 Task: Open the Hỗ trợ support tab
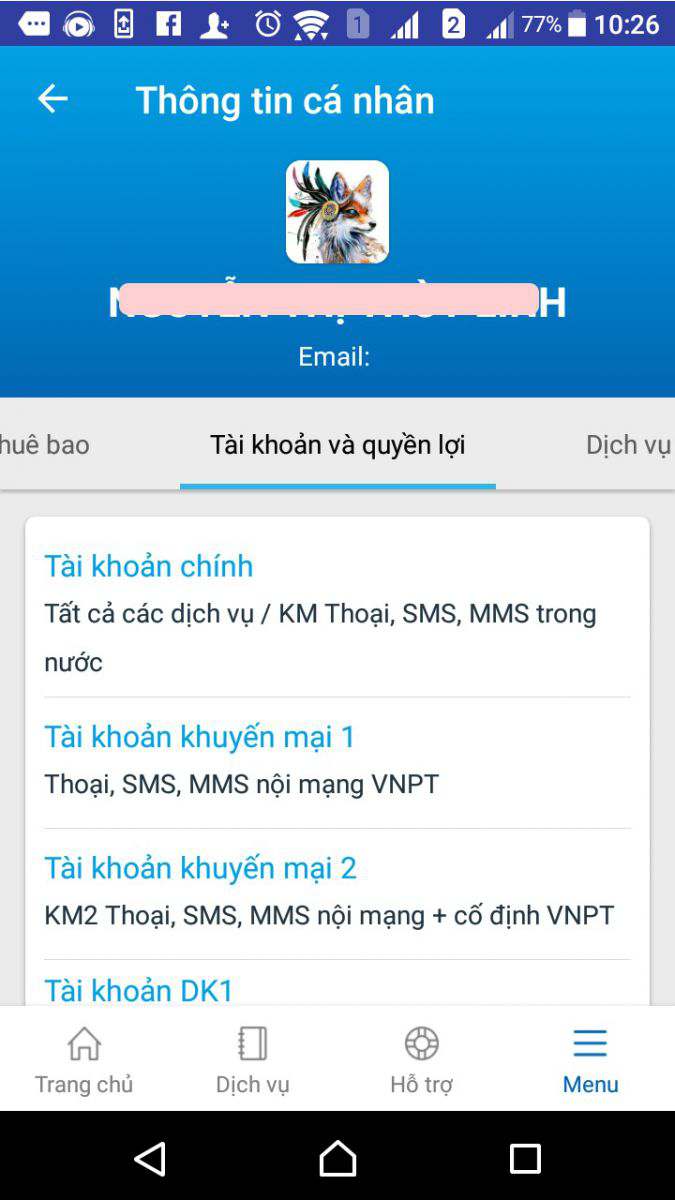421,1060
